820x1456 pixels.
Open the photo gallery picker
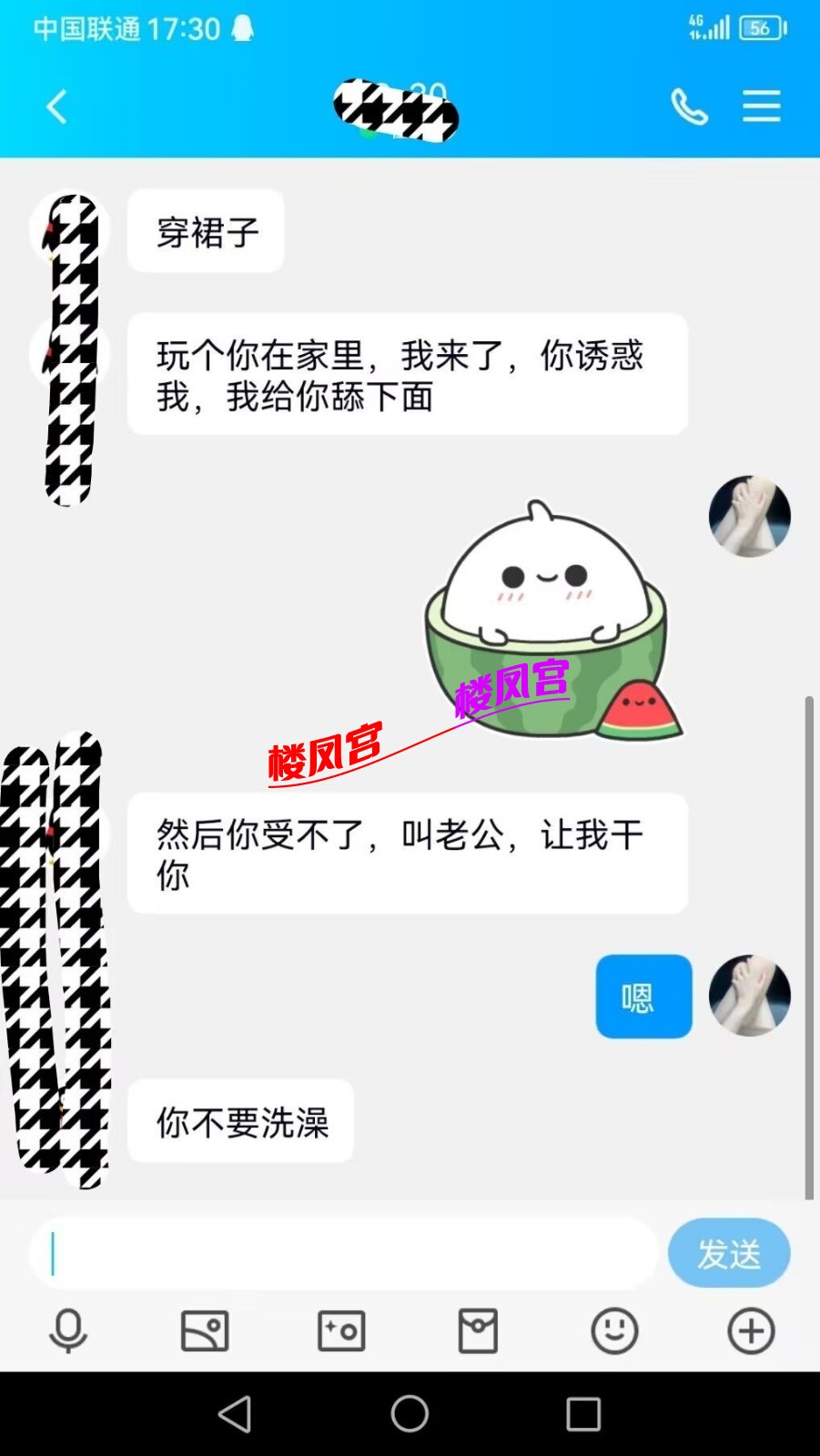205,1331
